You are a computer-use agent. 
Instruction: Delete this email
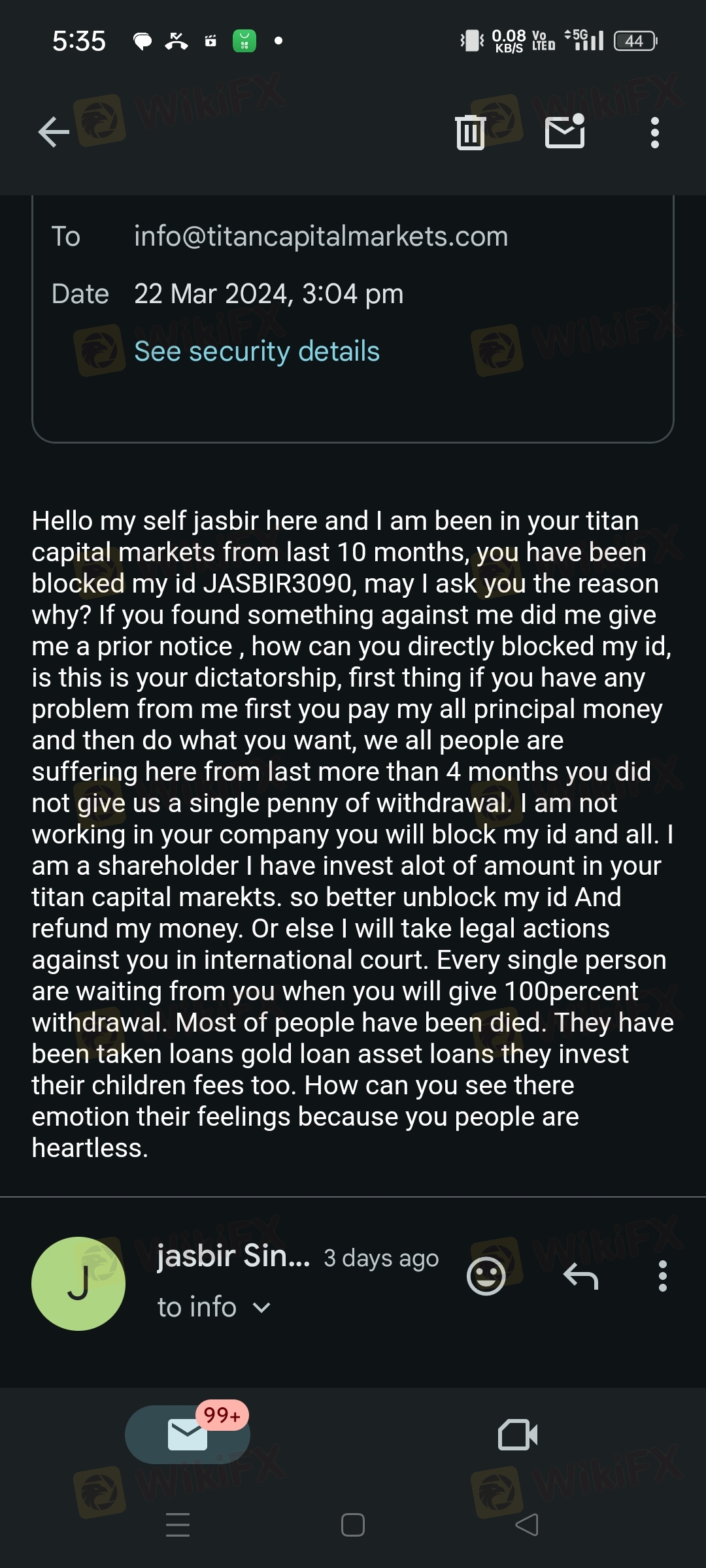[x=470, y=133]
